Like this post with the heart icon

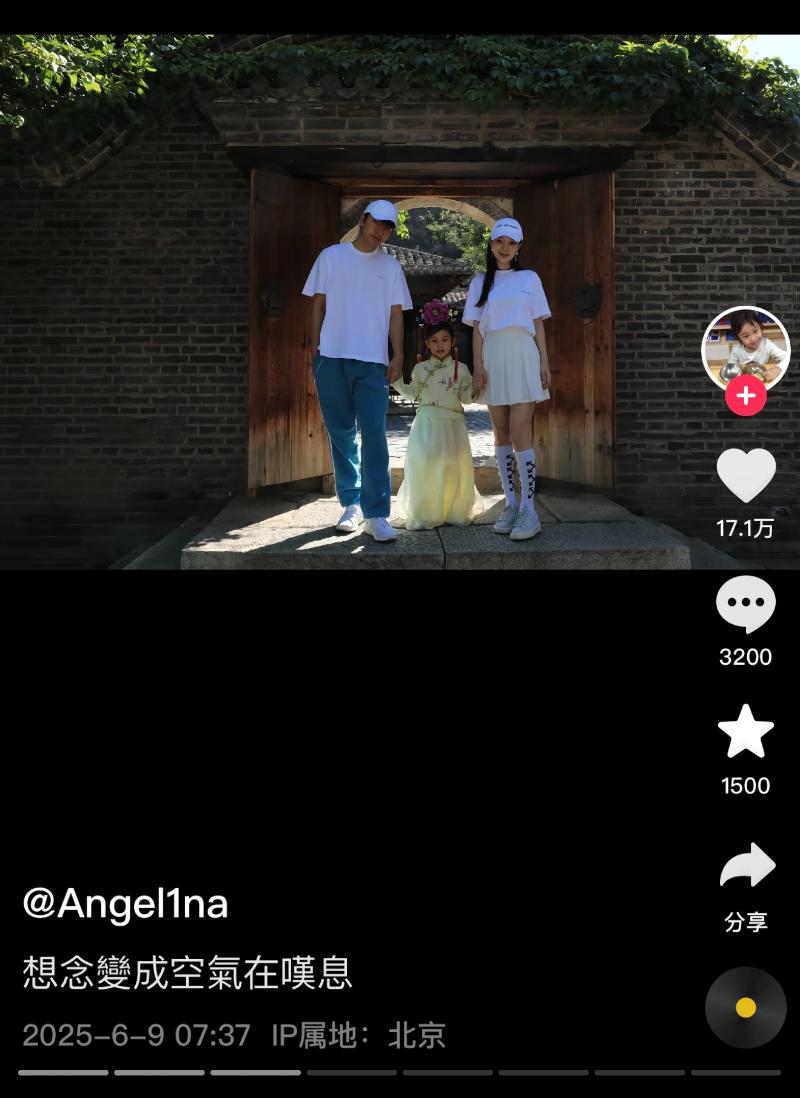tap(746, 476)
